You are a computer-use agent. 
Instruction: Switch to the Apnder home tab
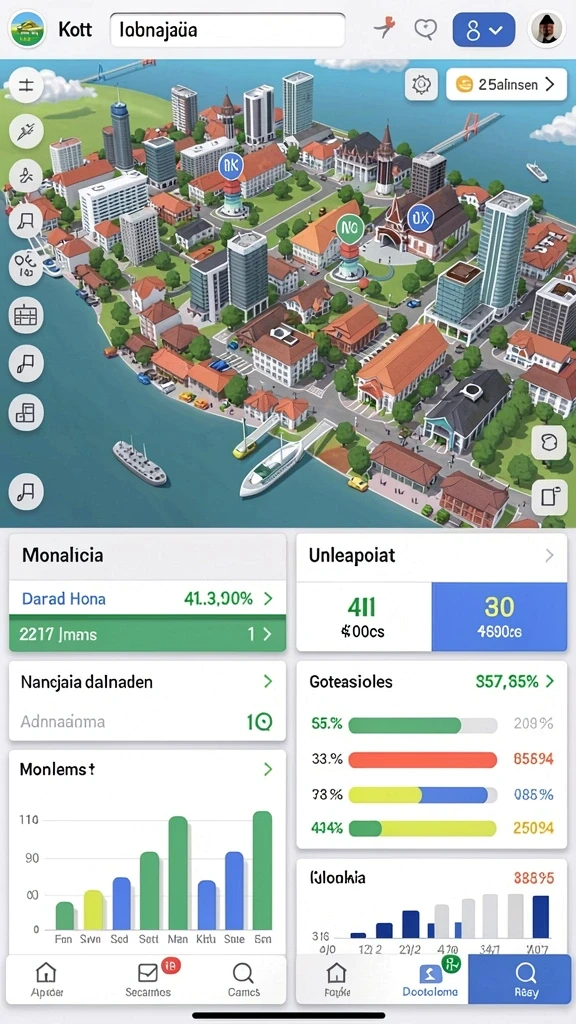tap(46, 980)
